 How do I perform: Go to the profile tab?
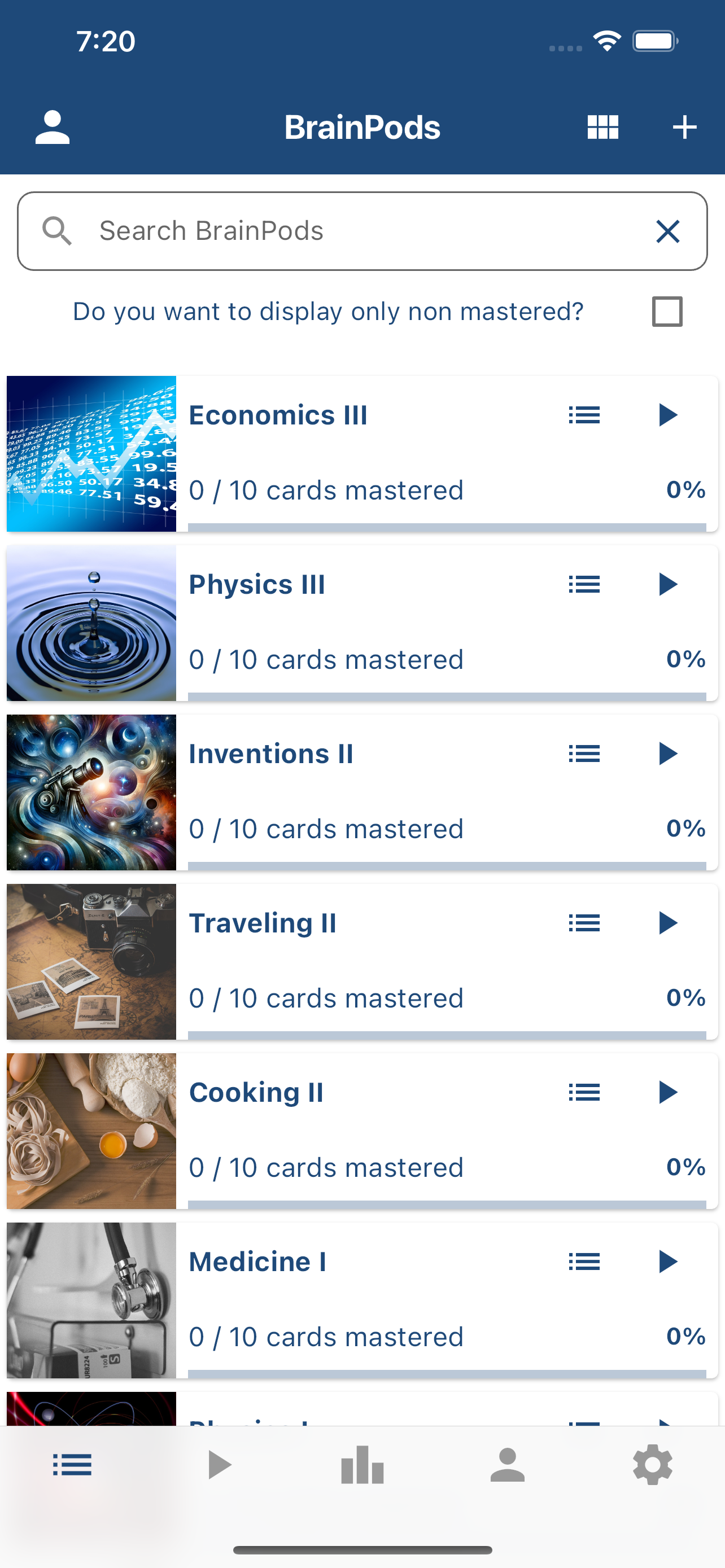(x=507, y=1465)
